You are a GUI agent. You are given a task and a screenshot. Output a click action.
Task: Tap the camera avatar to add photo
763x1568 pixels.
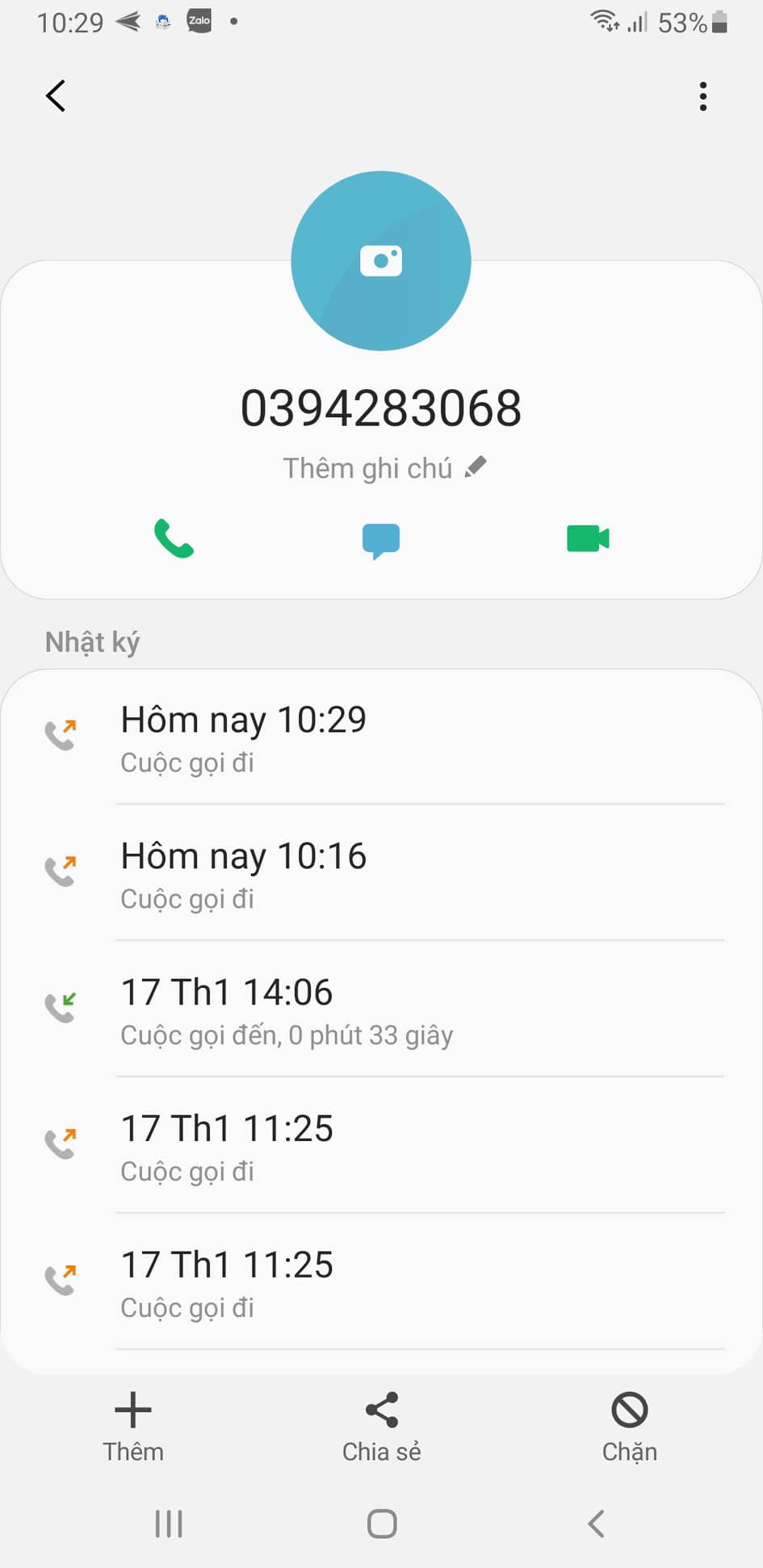click(x=381, y=261)
